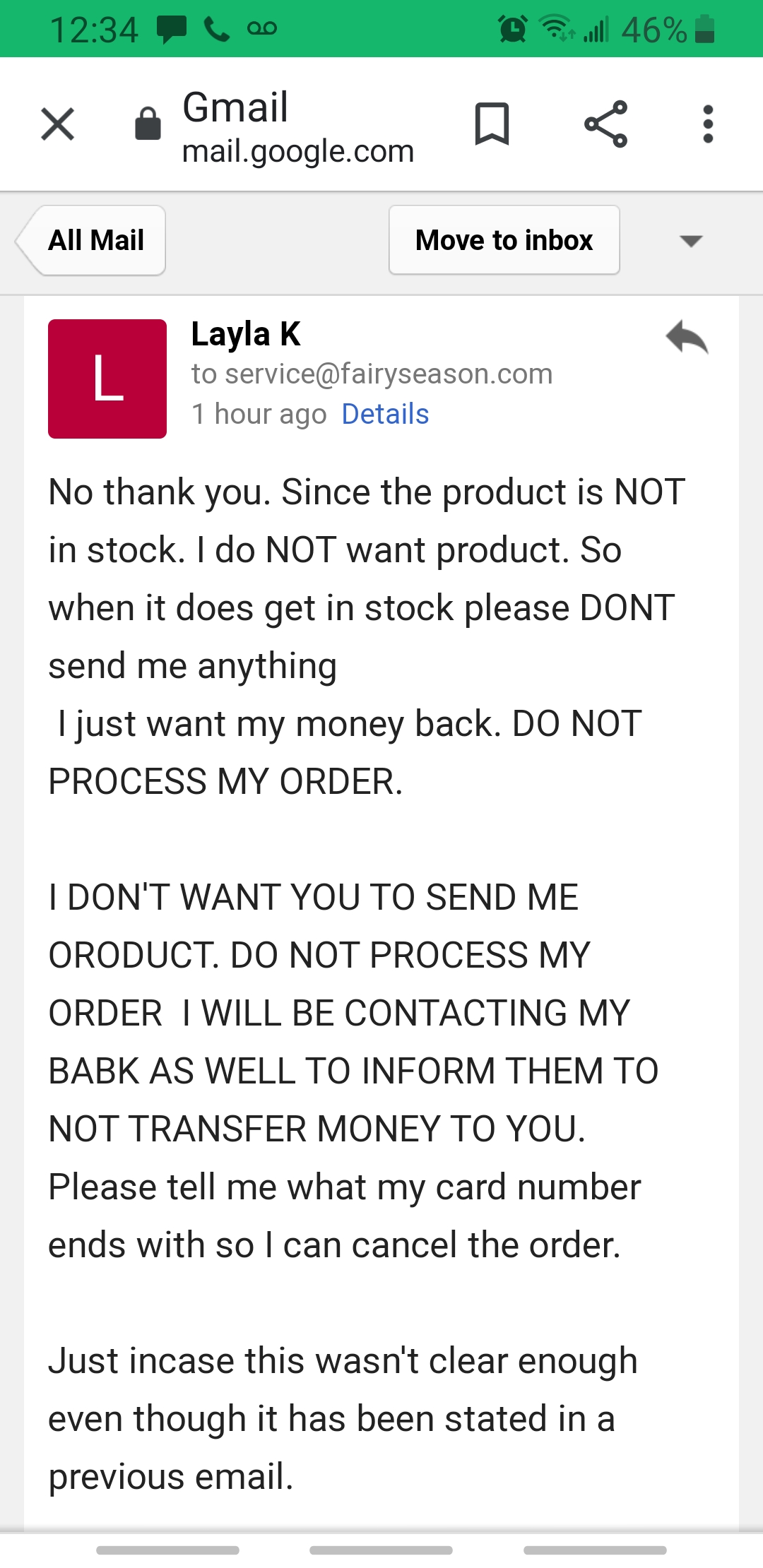Expand the more actions dropdown arrow
The height and width of the screenshot is (1568, 763).
pos(690,241)
